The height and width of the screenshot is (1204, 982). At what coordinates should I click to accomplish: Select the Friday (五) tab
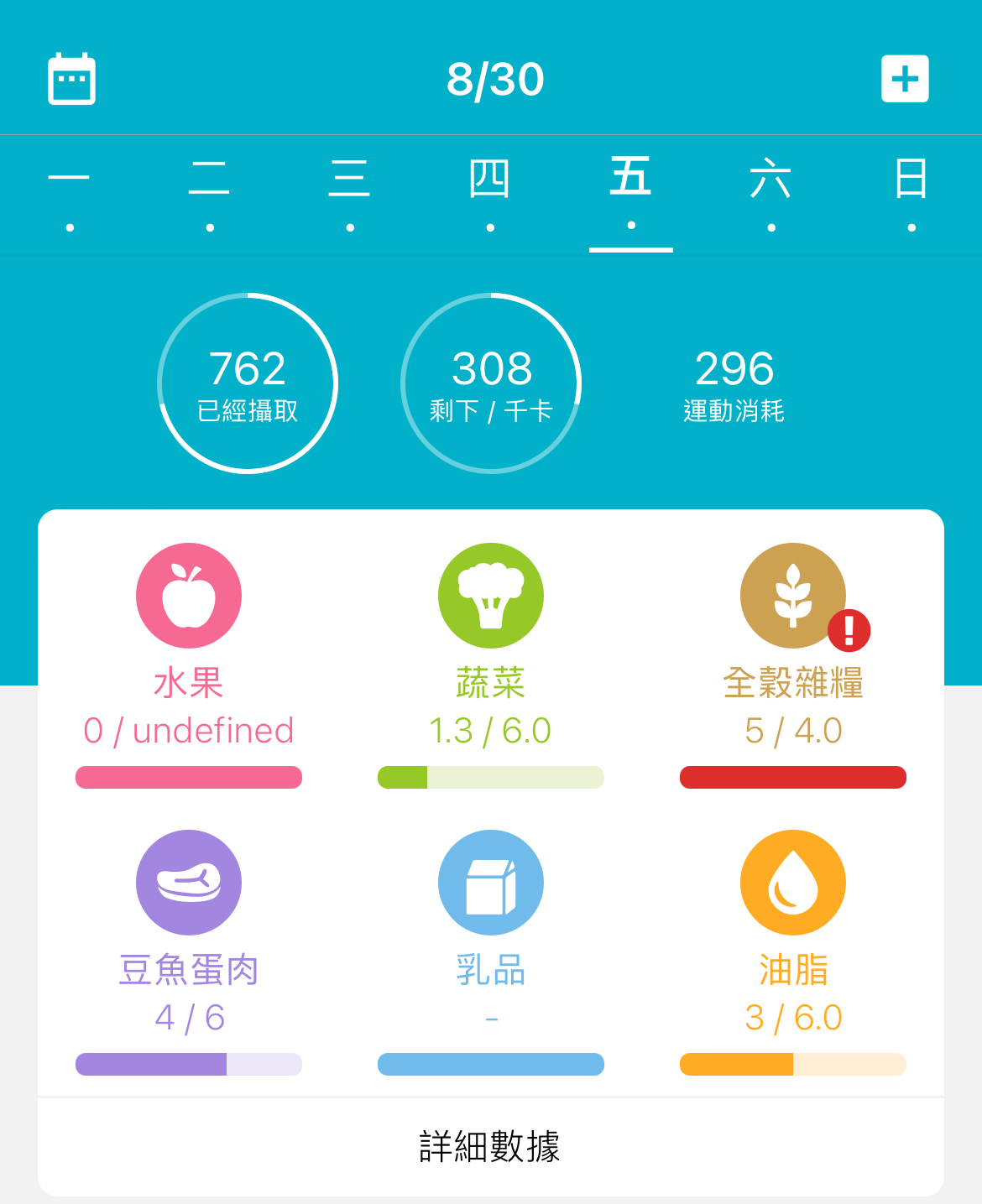(x=631, y=193)
